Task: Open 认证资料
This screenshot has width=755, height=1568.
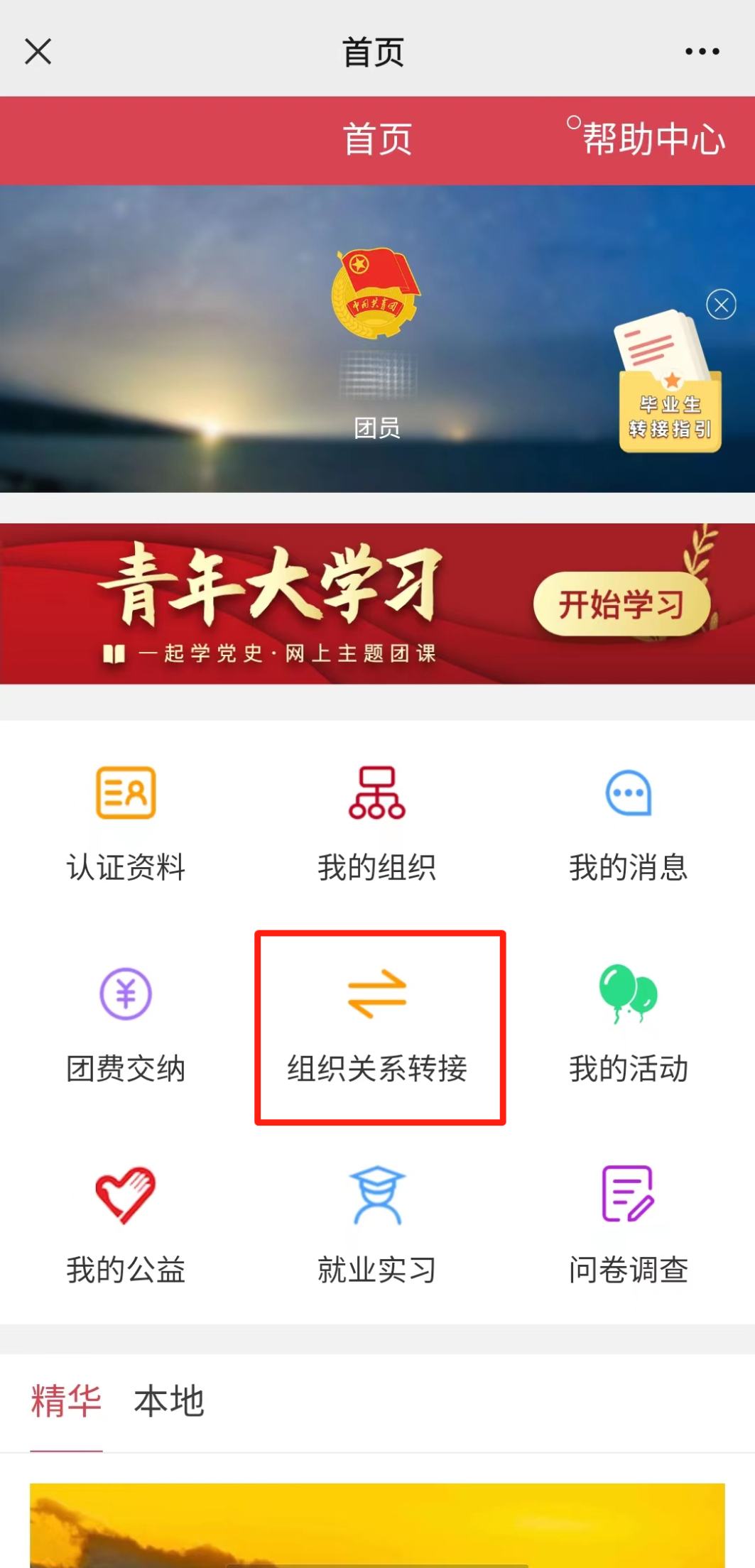Action: [x=126, y=824]
